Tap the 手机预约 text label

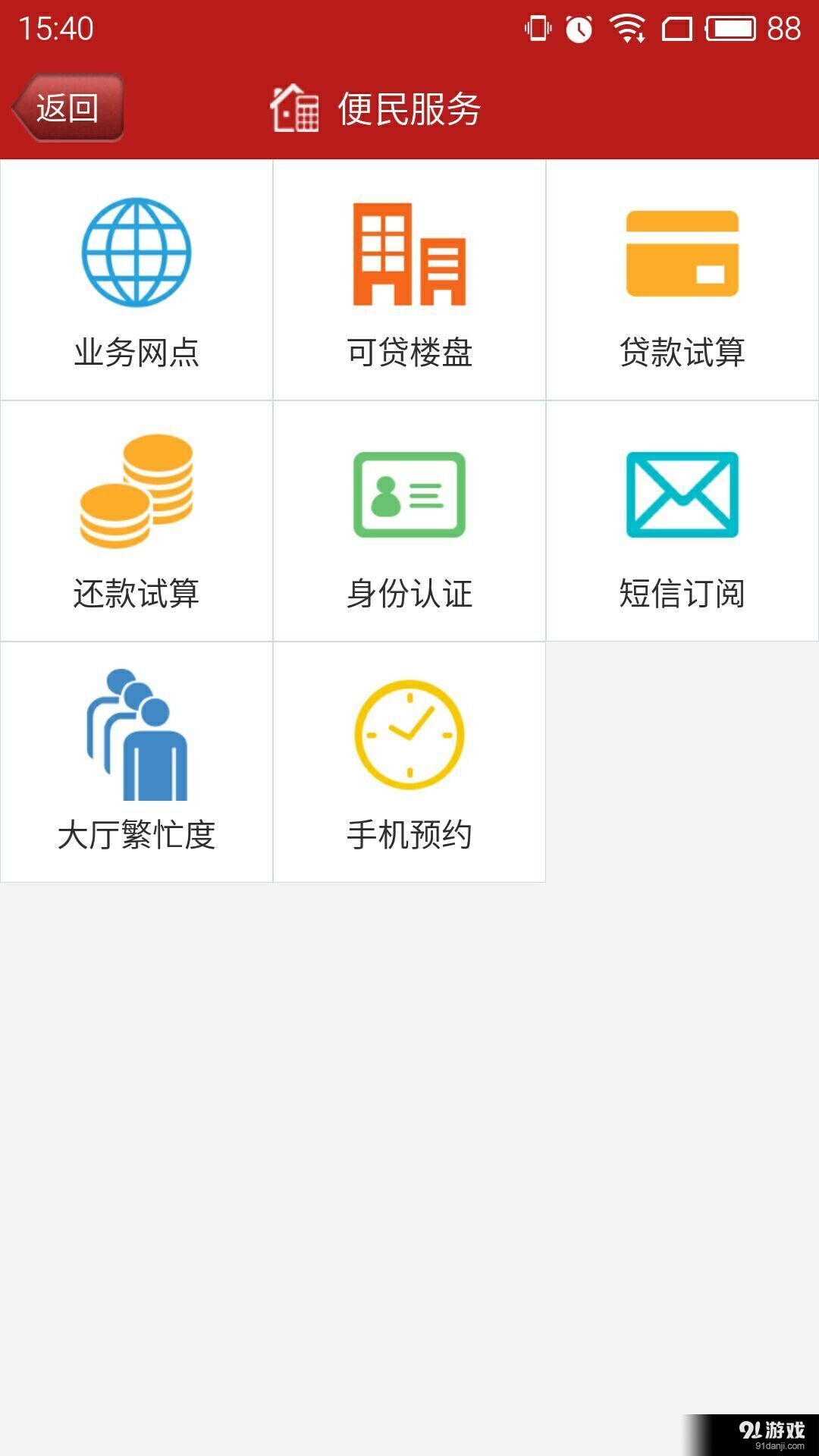click(409, 834)
